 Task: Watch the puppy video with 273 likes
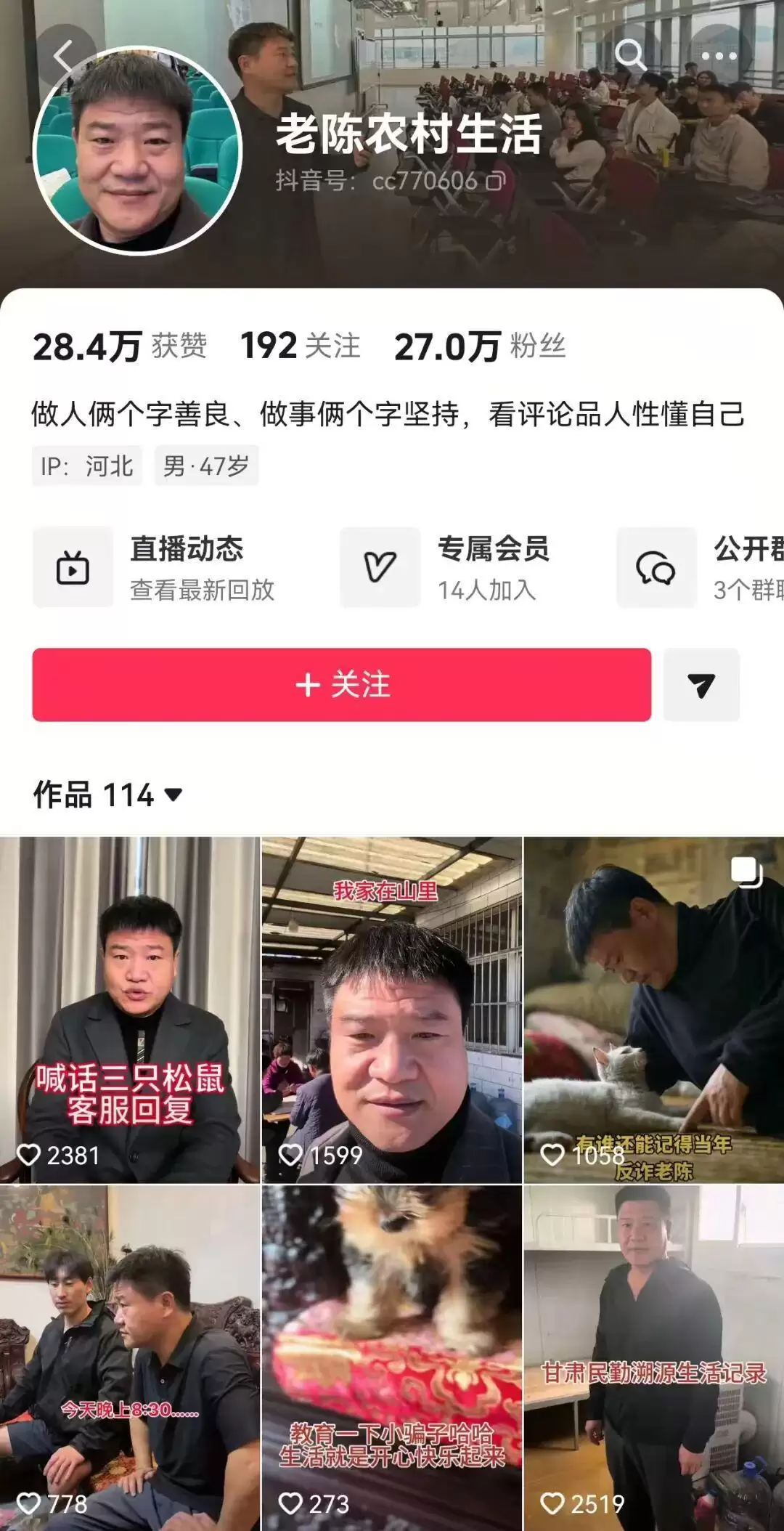(x=391, y=1358)
